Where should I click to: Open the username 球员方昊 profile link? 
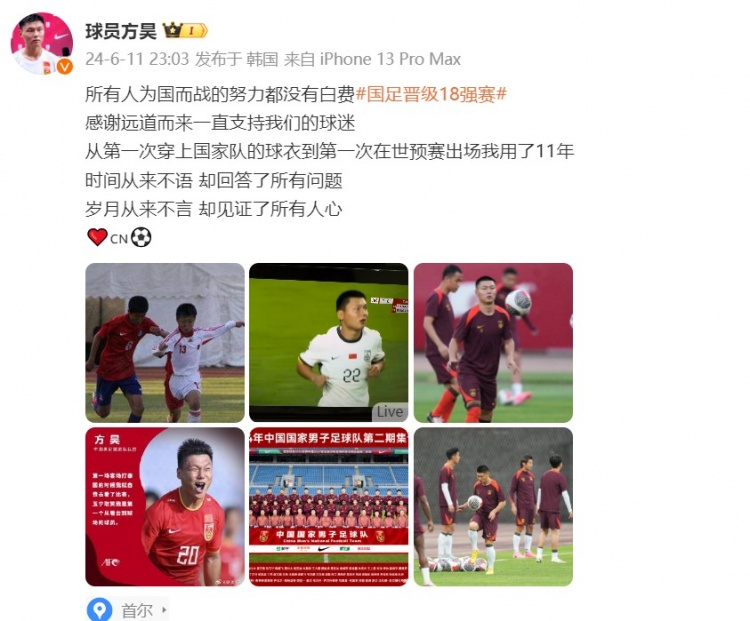pyautogui.click(x=120, y=30)
